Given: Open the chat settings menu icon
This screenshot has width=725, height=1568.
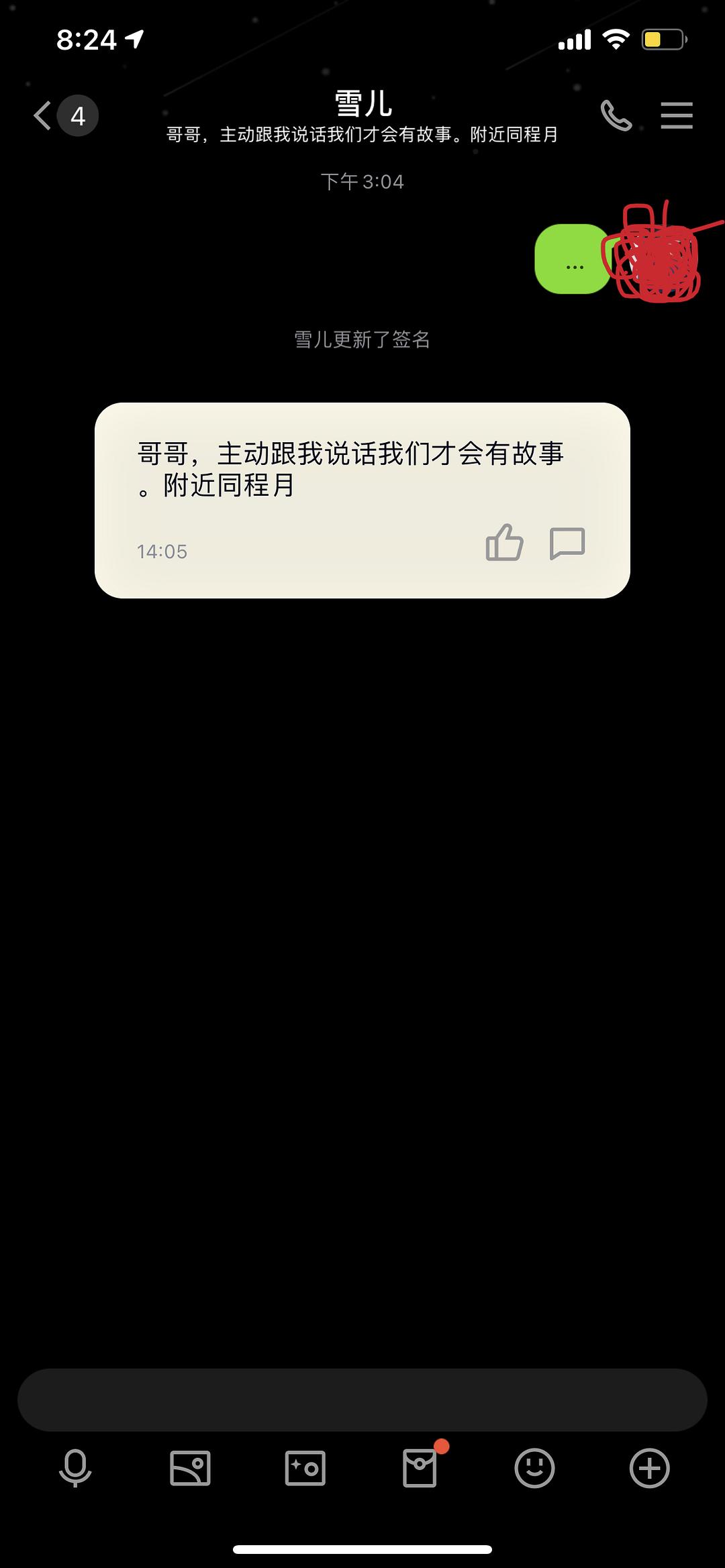Looking at the screenshot, I should pos(676,115).
